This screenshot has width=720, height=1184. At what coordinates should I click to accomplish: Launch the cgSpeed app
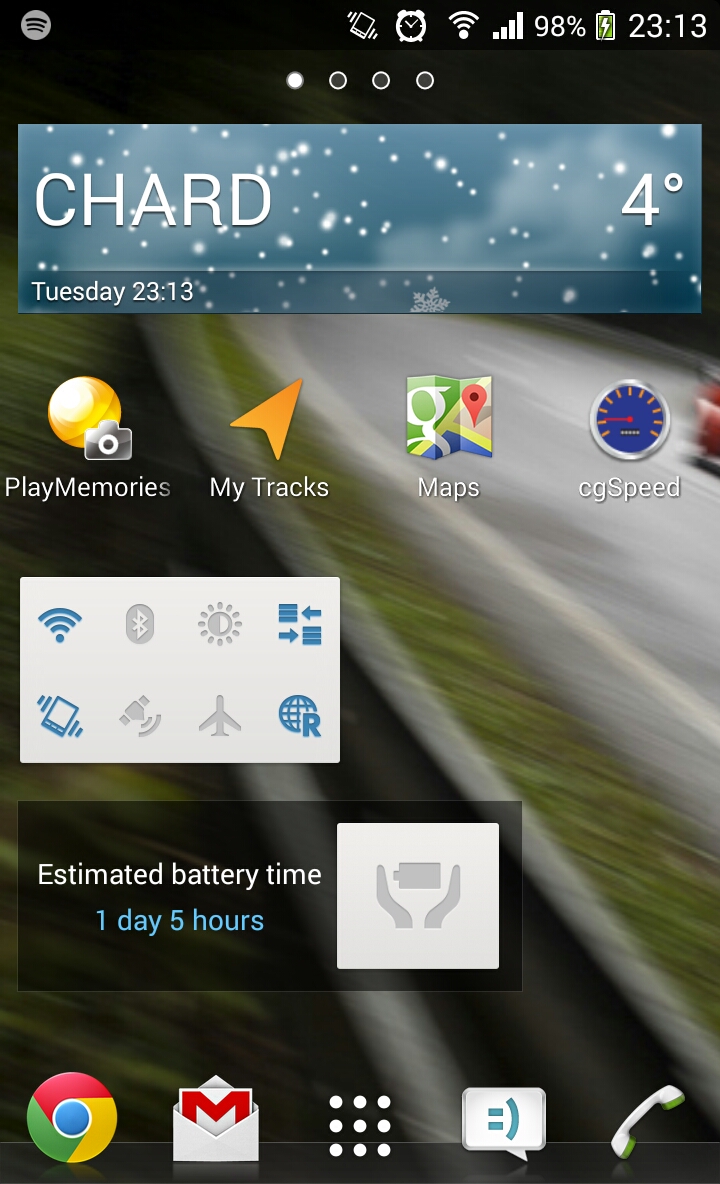[629, 438]
